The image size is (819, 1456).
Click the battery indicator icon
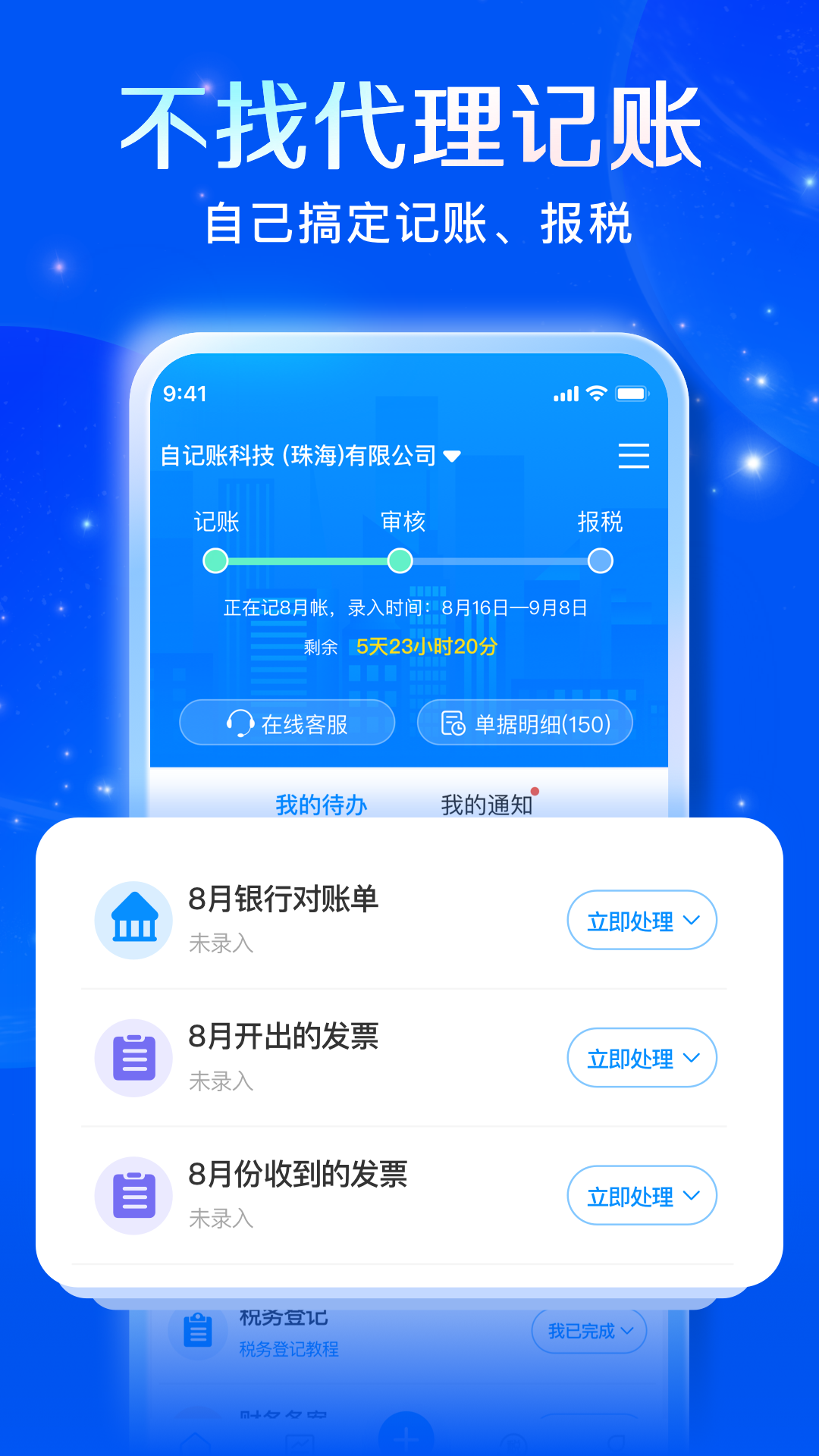[x=632, y=393]
